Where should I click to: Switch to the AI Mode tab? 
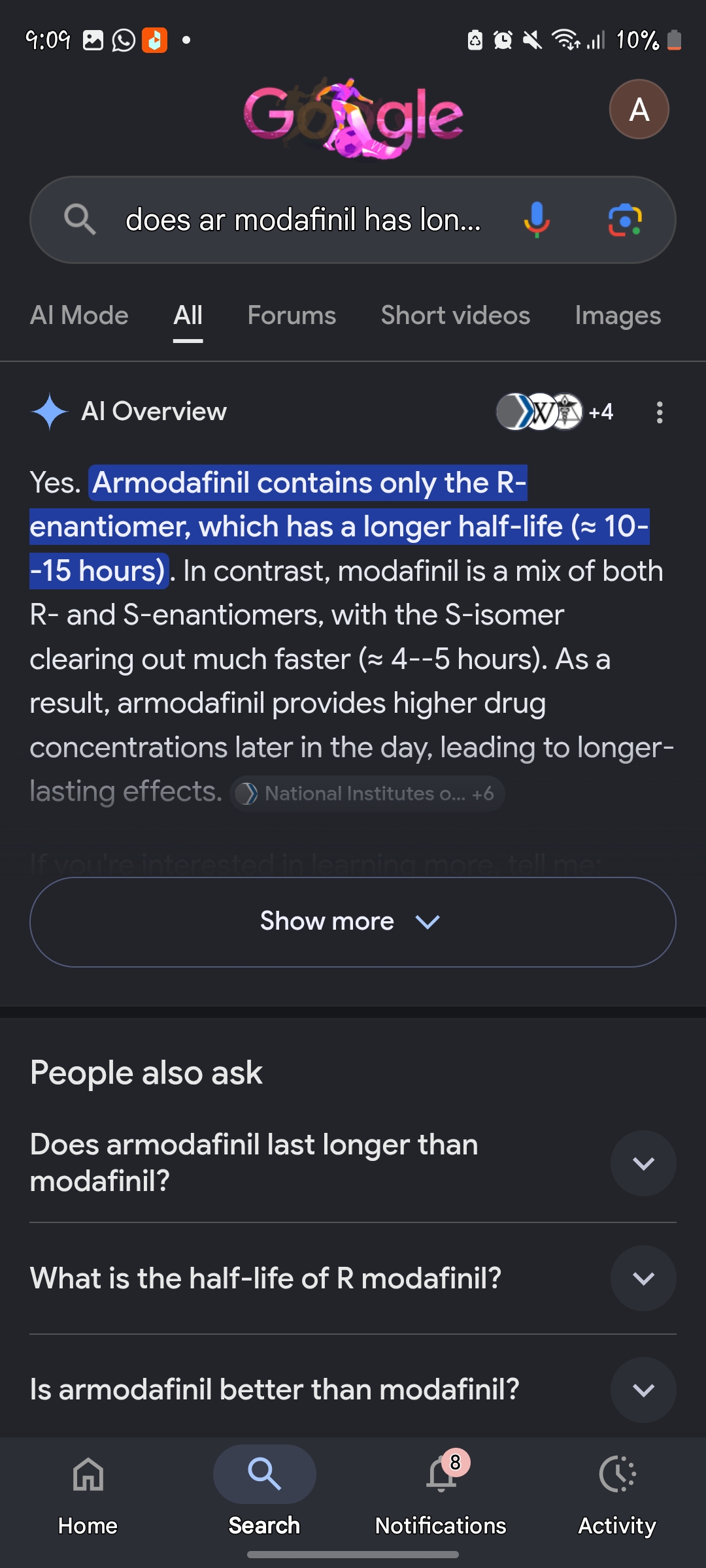[79, 316]
